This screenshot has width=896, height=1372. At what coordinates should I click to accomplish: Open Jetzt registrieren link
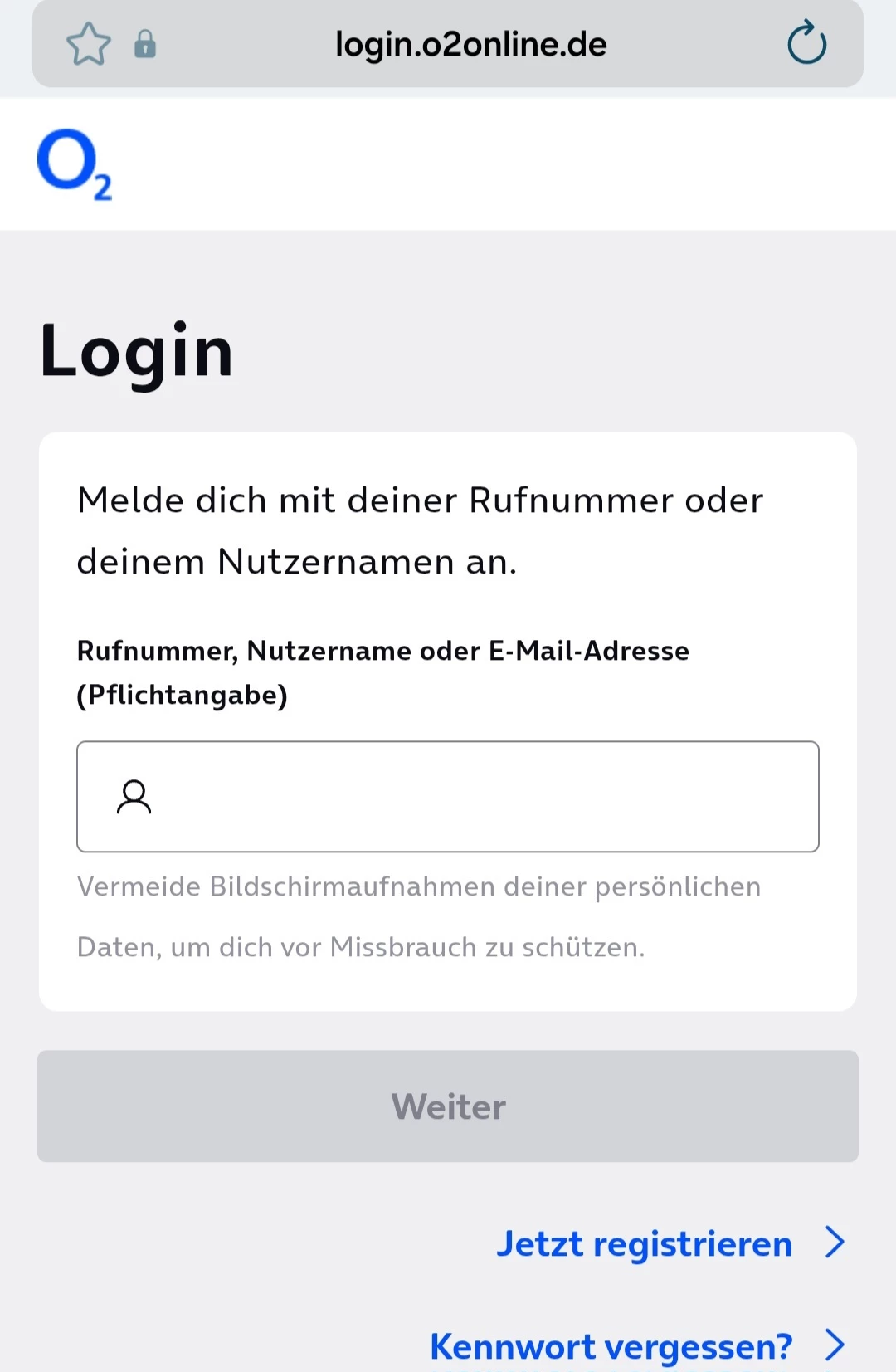(645, 1243)
